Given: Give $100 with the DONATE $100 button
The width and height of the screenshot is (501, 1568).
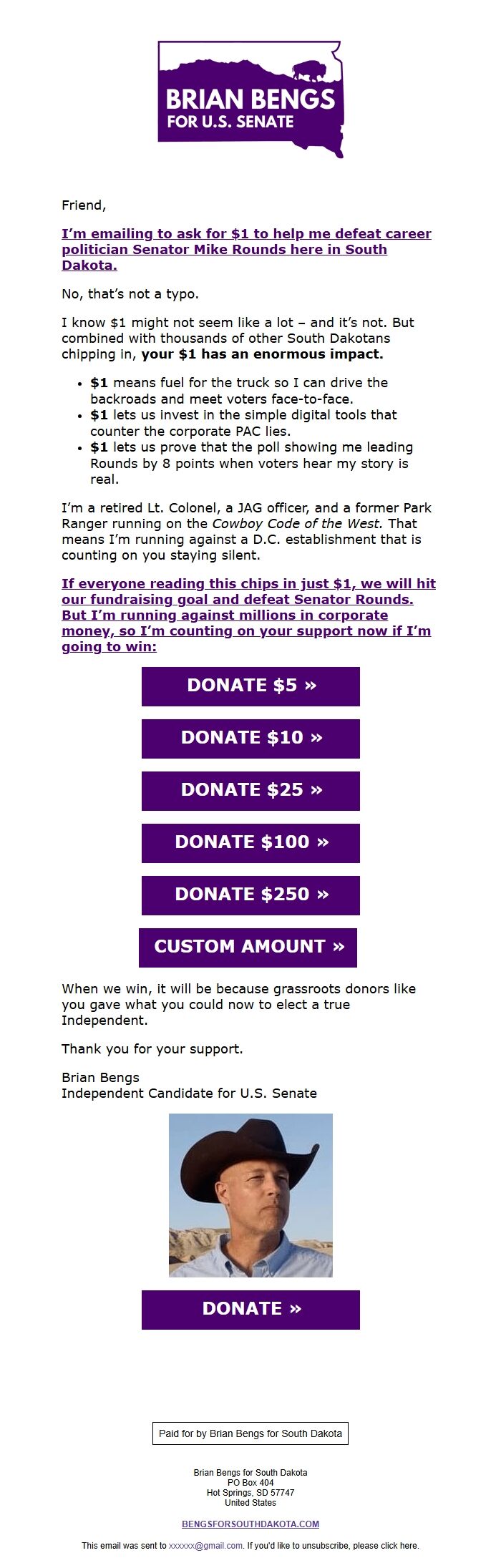Looking at the screenshot, I should (250, 843).
